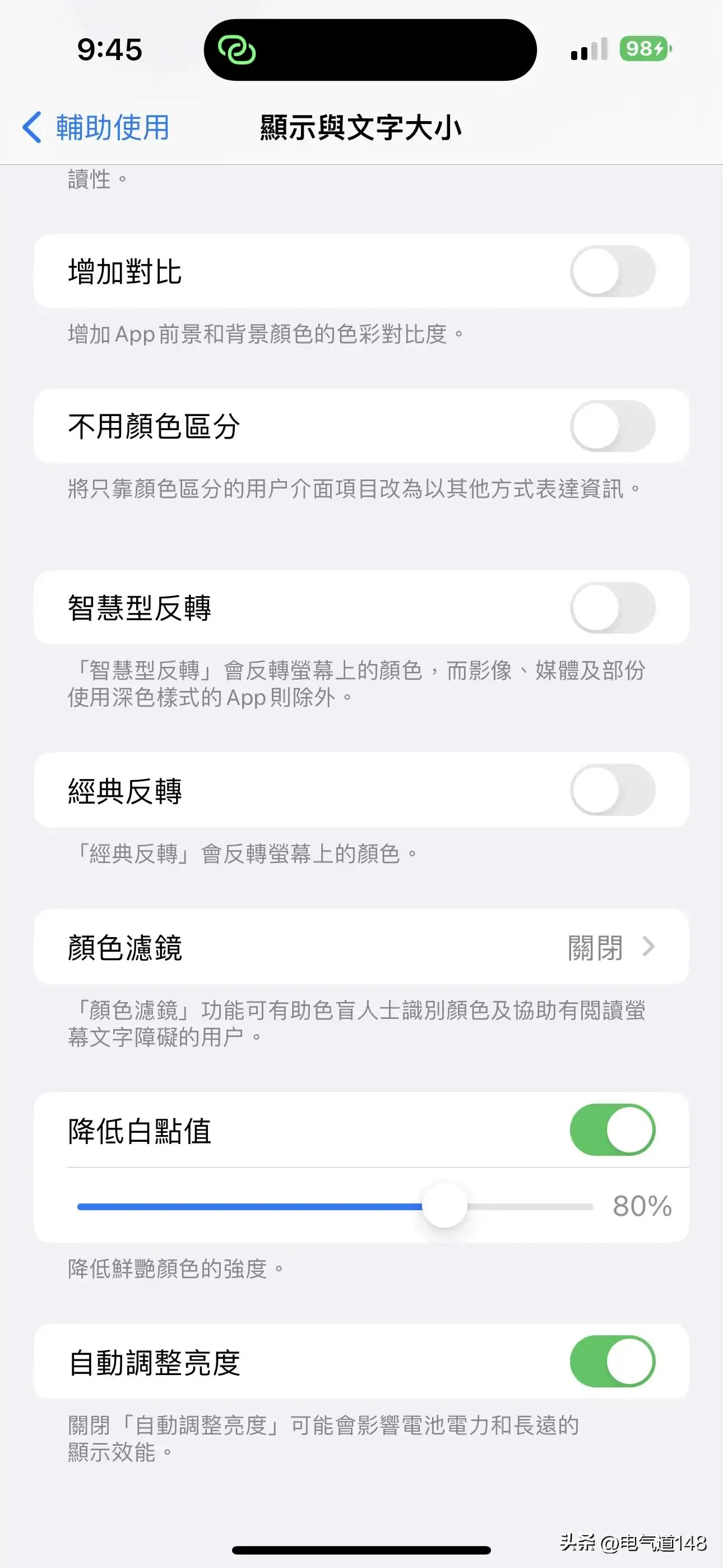Turn on 不用顏色區分 differentiation
Screen dimensions: 723x1568
[x=612, y=426]
